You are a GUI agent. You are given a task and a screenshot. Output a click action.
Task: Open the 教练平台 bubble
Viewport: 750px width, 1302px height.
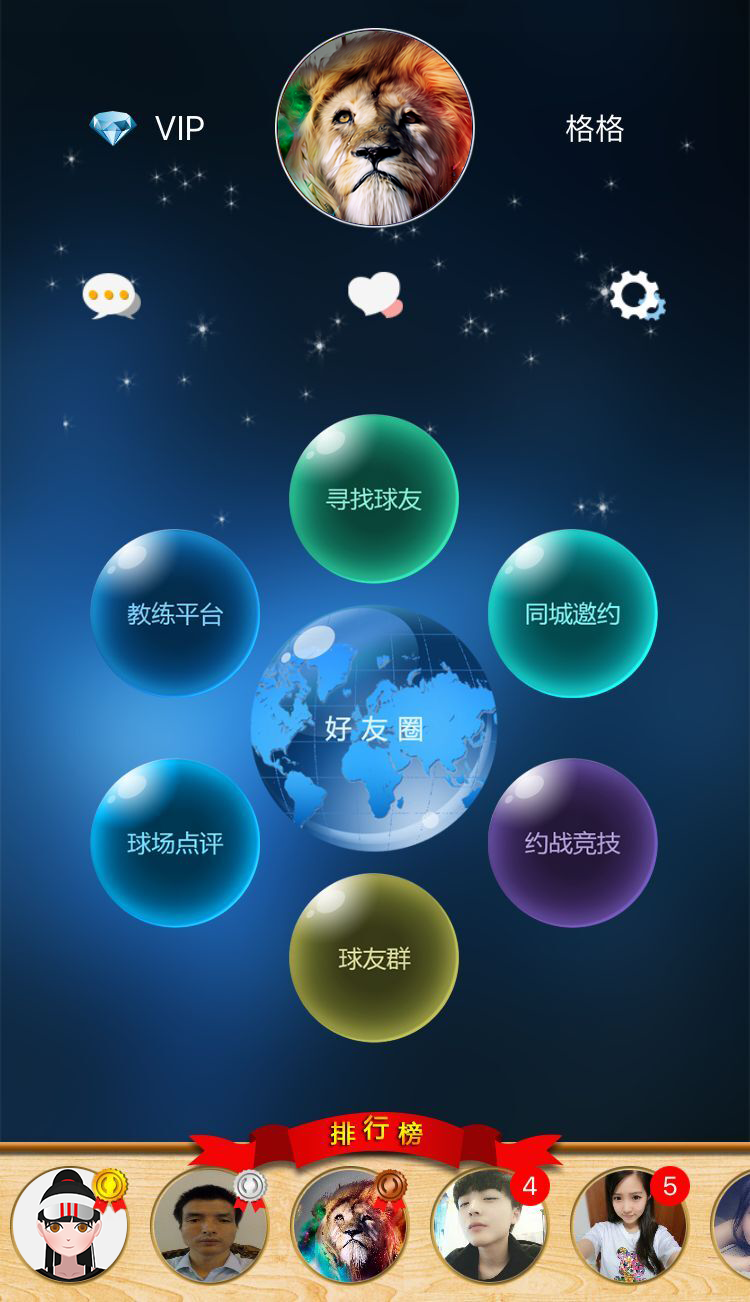click(175, 613)
